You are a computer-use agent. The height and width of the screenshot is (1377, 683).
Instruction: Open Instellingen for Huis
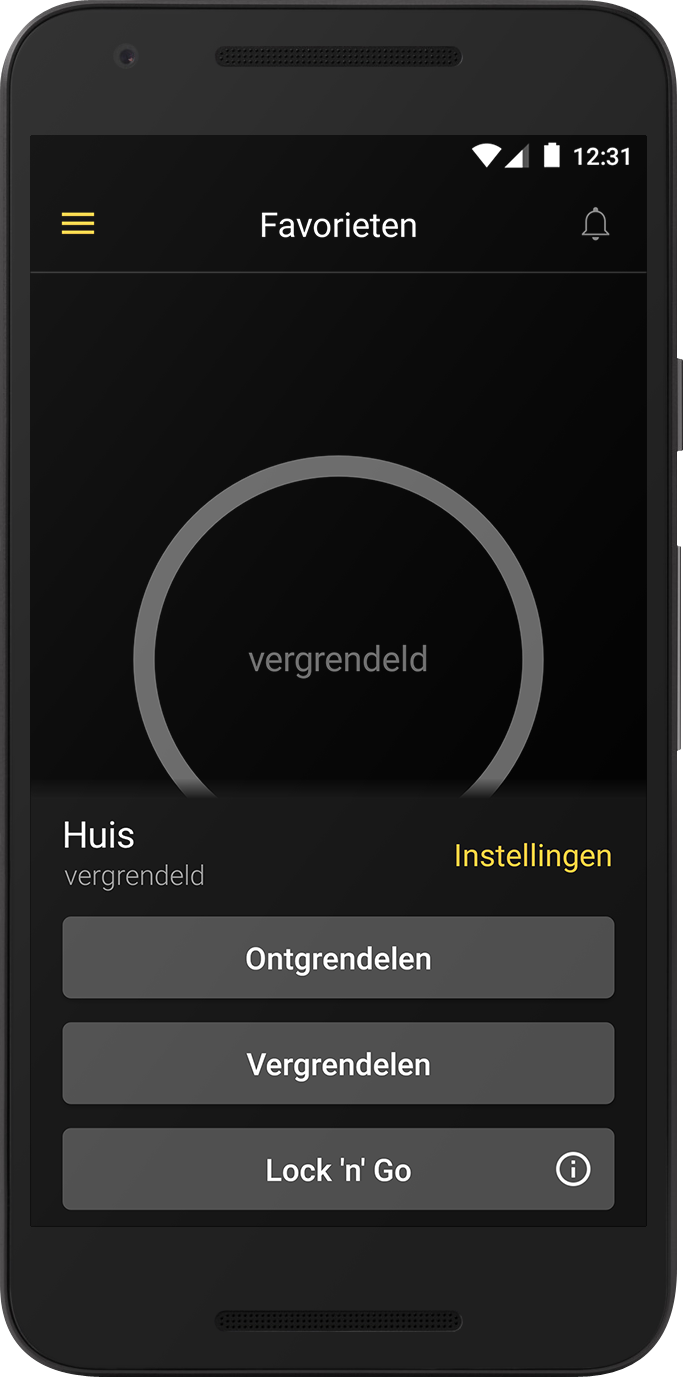(533, 856)
